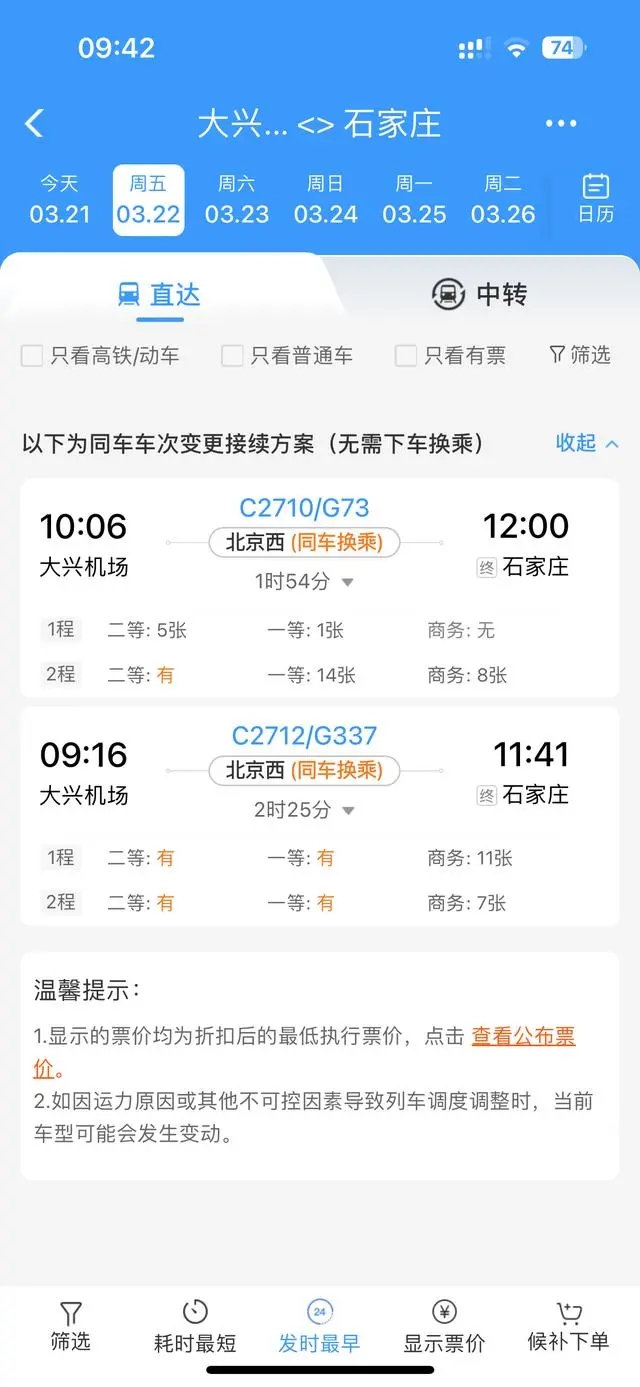
Task: Select Sunday 03.24 date
Action: point(325,200)
